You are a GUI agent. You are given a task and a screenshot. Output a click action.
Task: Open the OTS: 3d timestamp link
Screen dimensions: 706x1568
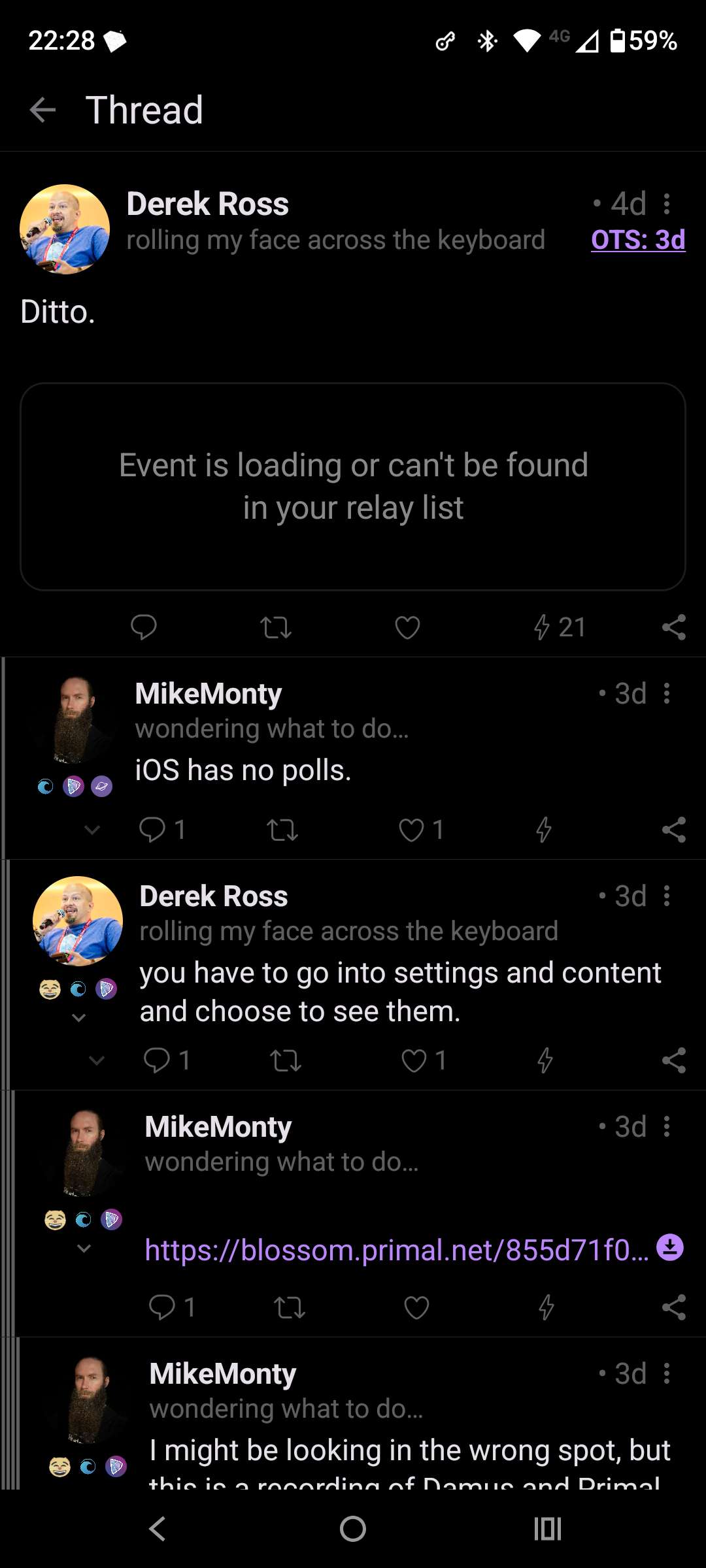click(x=637, y=240)
